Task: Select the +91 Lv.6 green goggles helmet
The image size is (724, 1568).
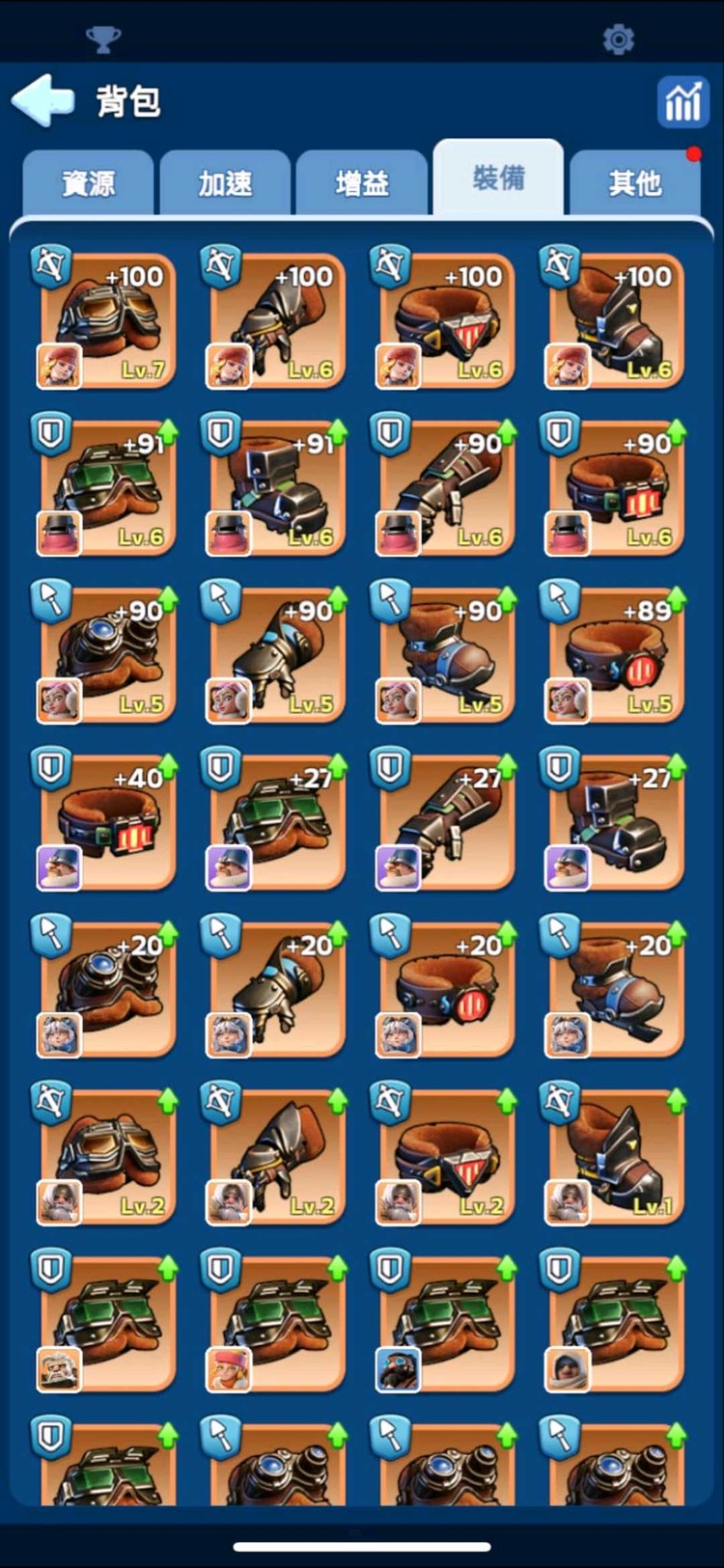Action: [106, 488]
